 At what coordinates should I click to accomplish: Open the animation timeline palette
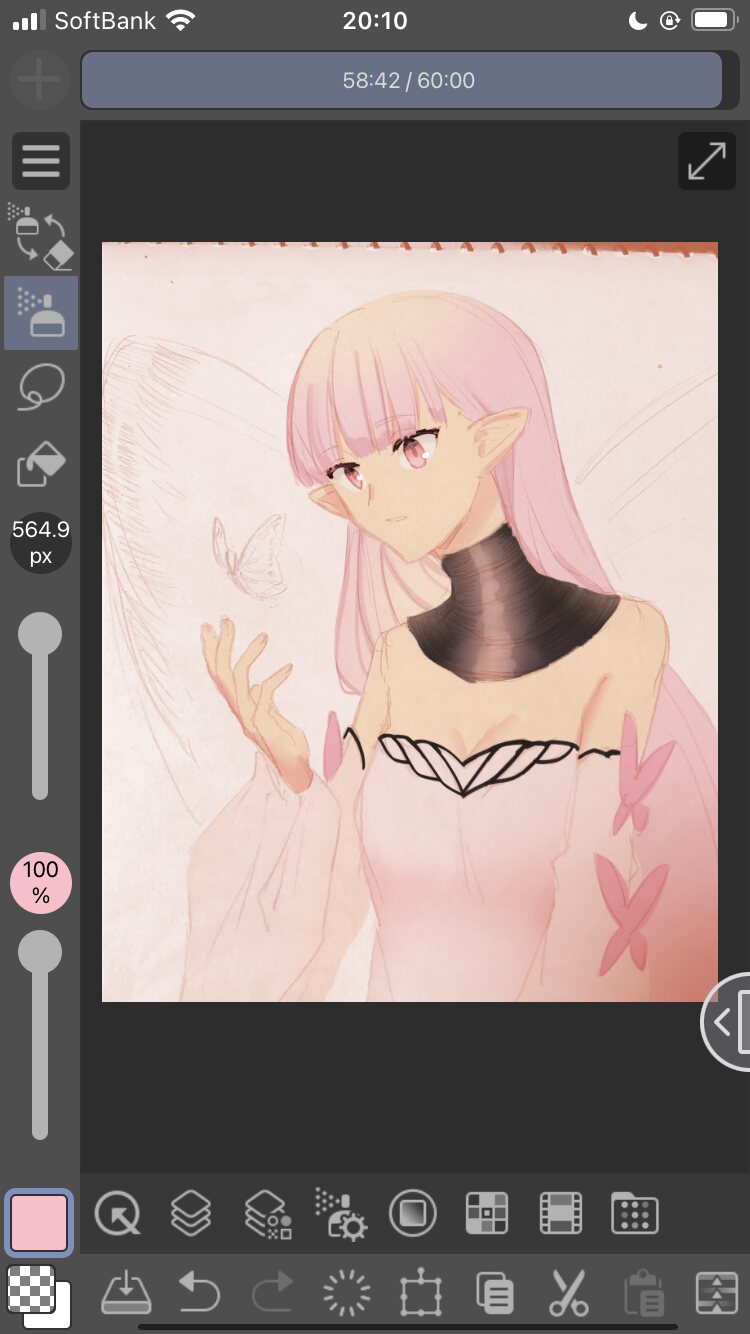(x=560, y=1214)
